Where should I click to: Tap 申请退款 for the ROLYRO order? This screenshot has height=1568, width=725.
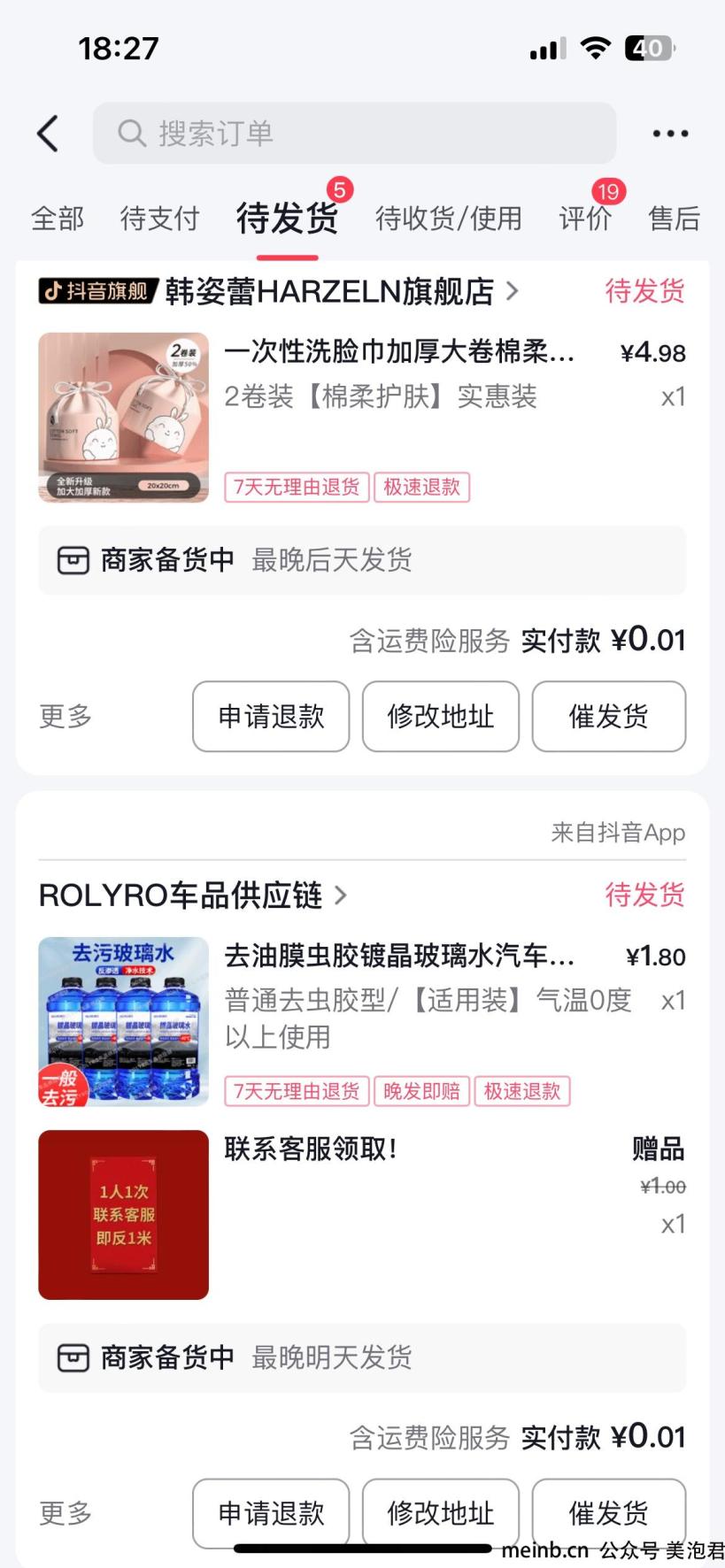[x=271, y=1513]
